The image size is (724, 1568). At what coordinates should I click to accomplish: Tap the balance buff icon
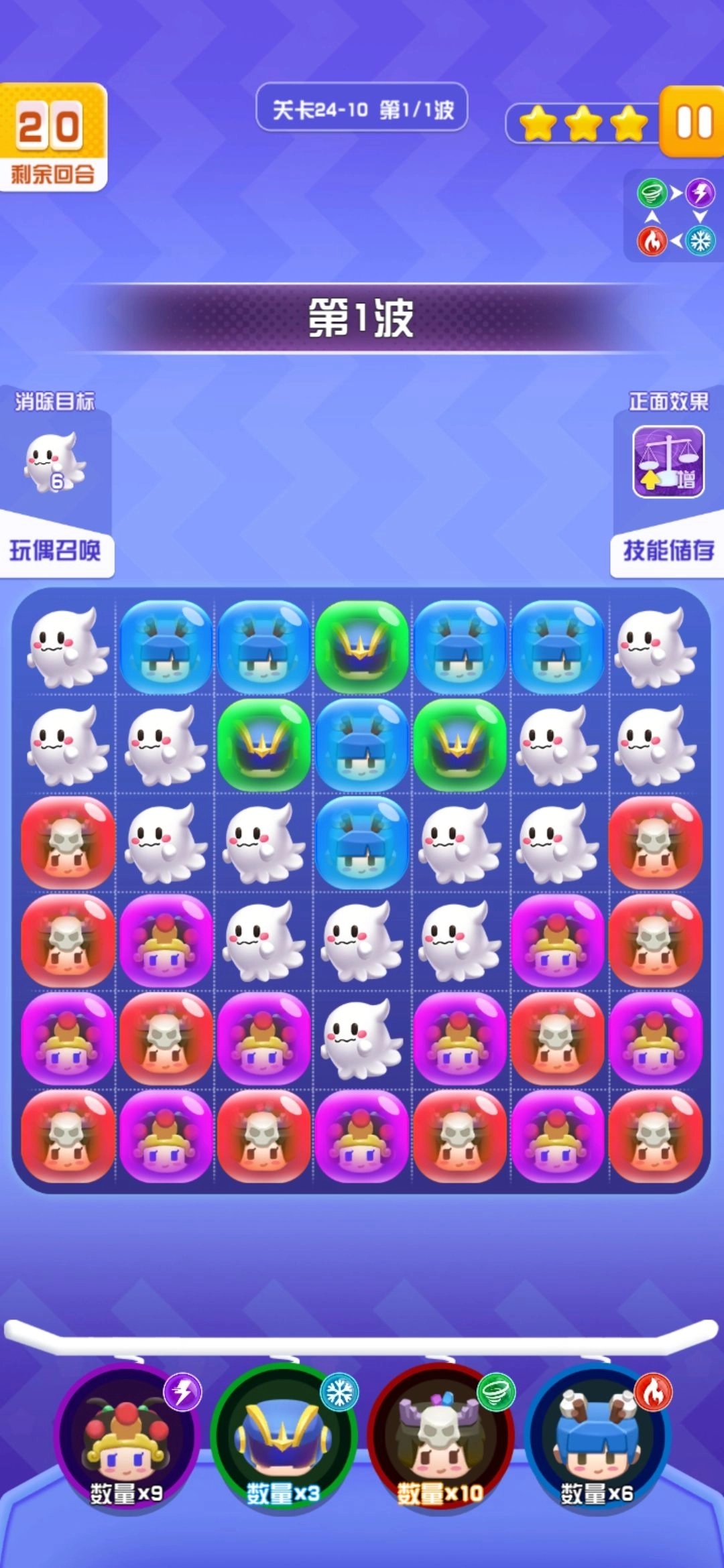(668, 462)
